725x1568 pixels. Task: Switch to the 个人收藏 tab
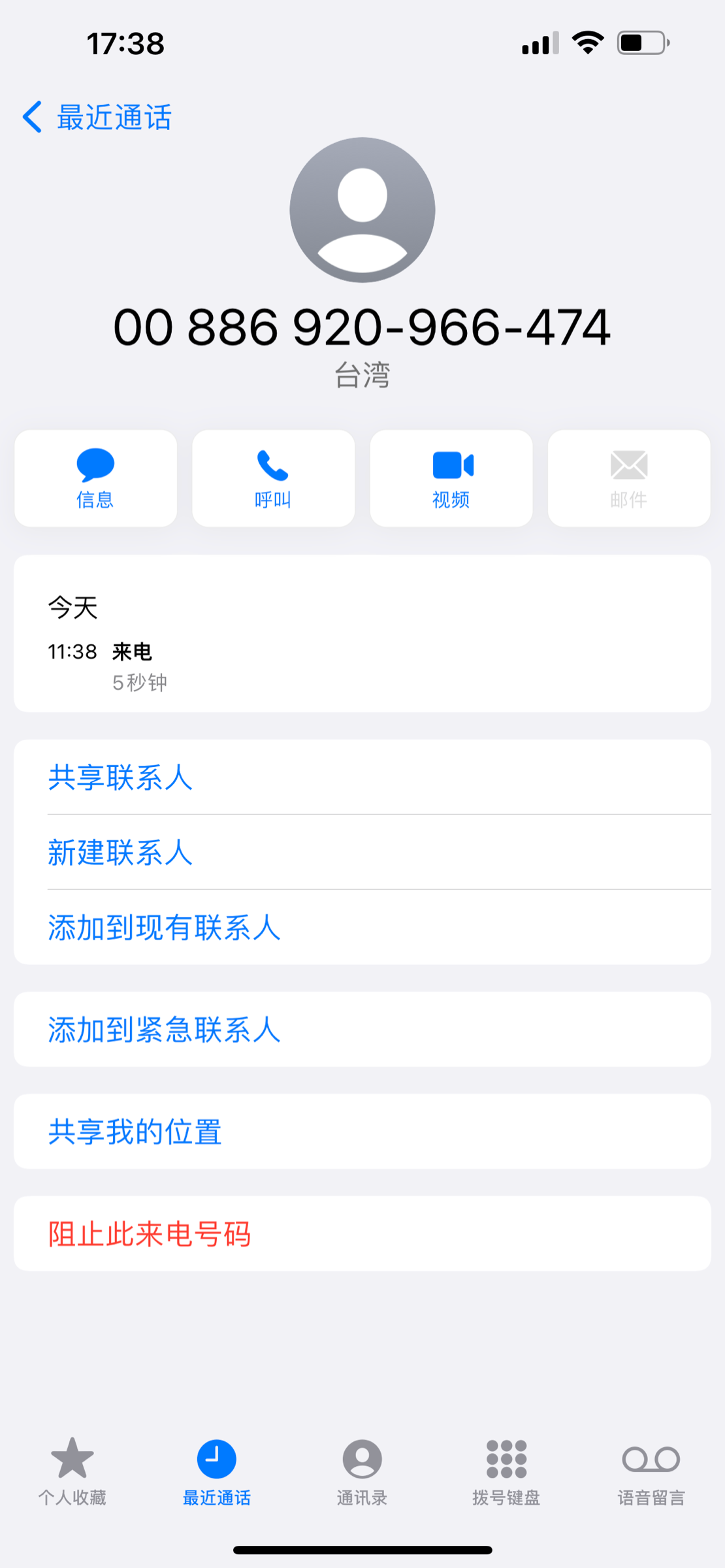click(x=72, y=1471)
